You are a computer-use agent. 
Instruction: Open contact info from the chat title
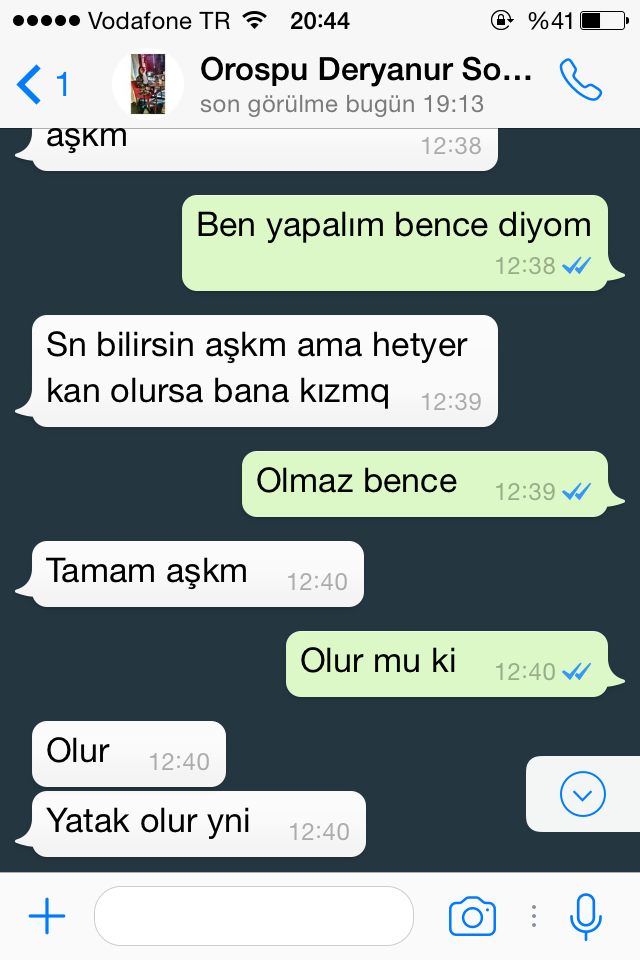[x=365, y=84]
